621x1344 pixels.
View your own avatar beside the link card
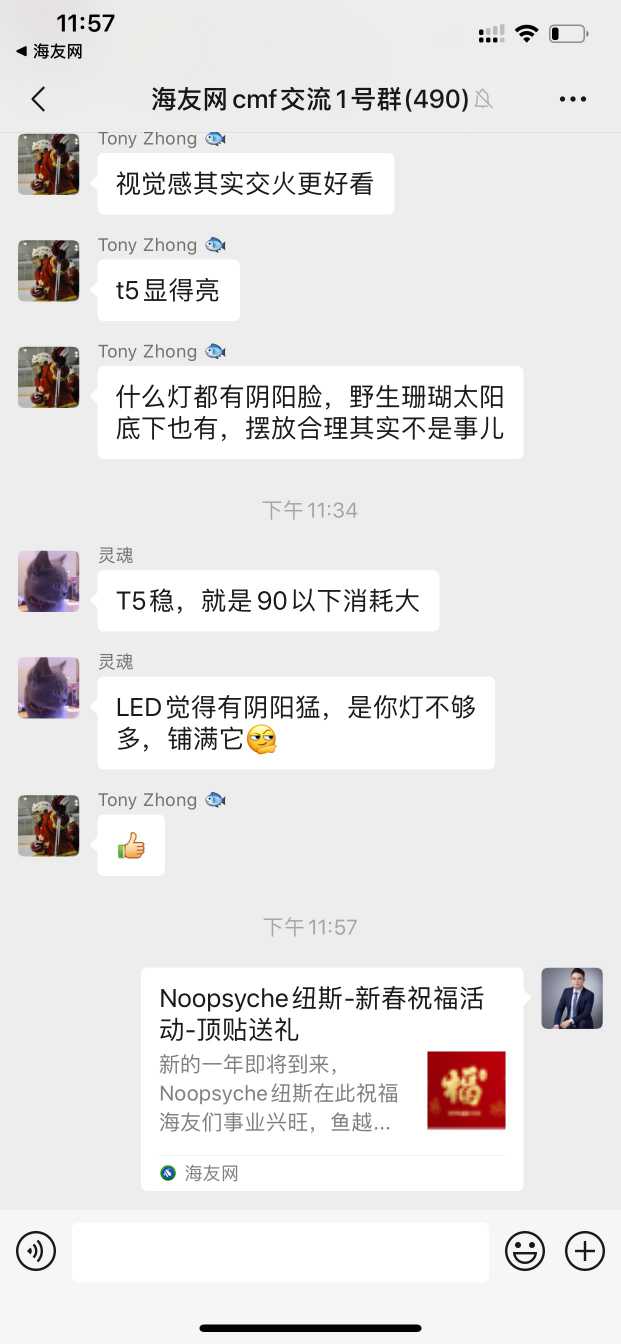coord(572,998)
